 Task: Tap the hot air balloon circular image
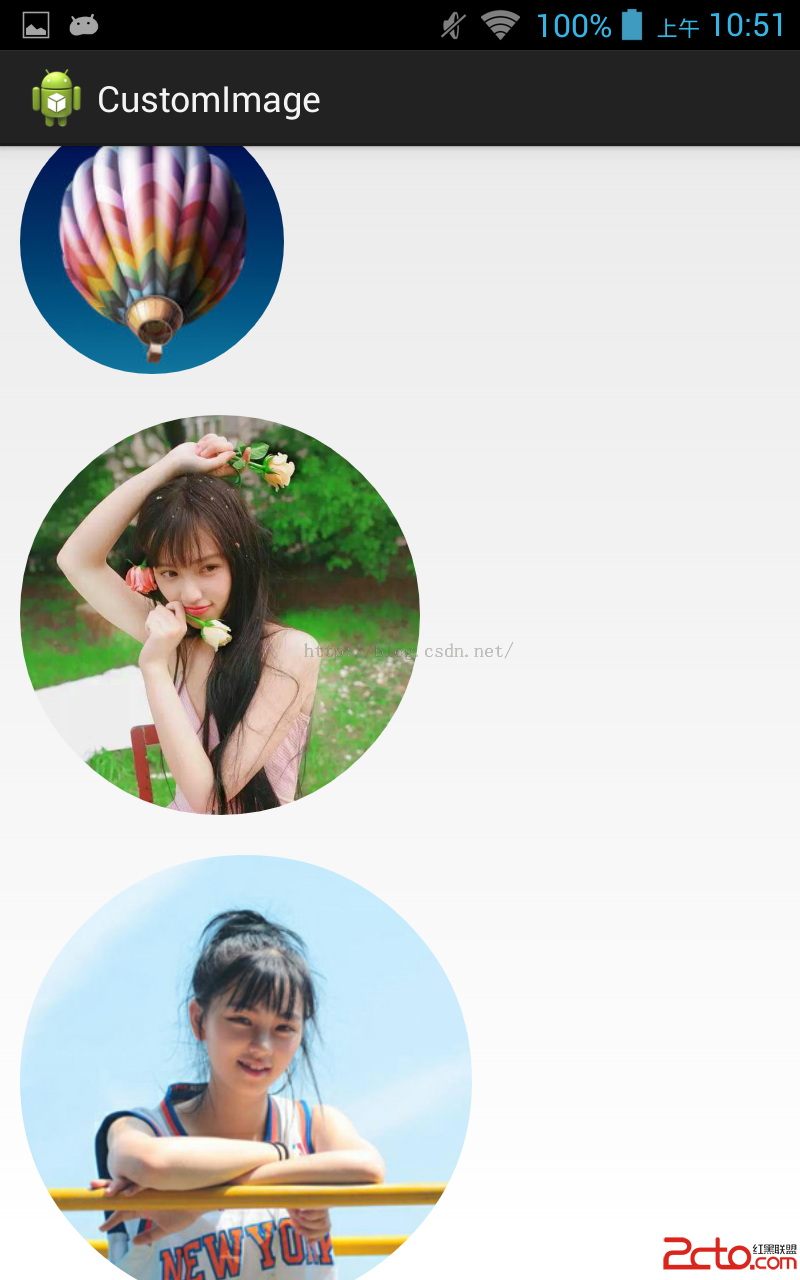point(152,250)
